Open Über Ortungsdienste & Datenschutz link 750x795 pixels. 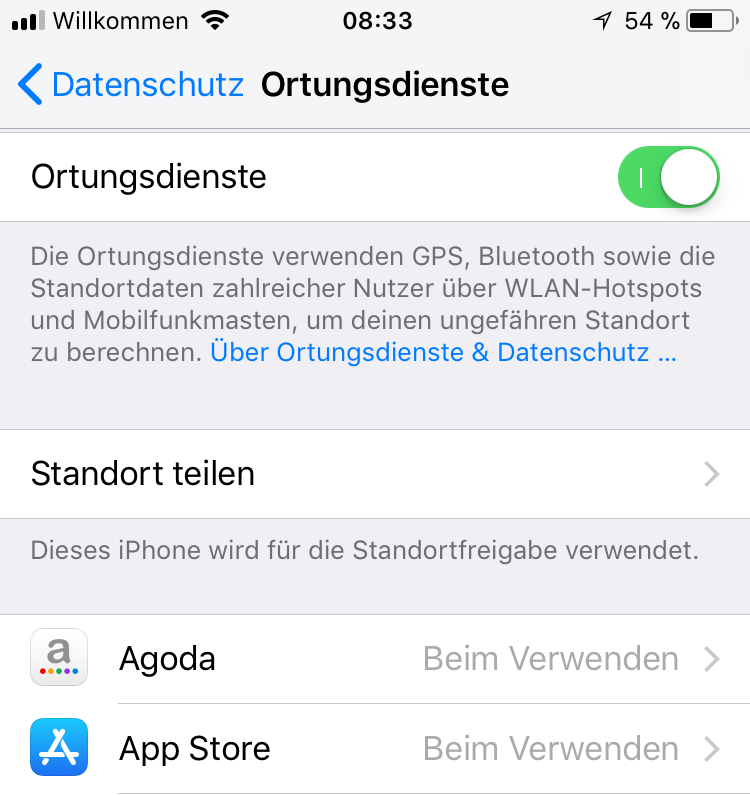coord(443,353)
